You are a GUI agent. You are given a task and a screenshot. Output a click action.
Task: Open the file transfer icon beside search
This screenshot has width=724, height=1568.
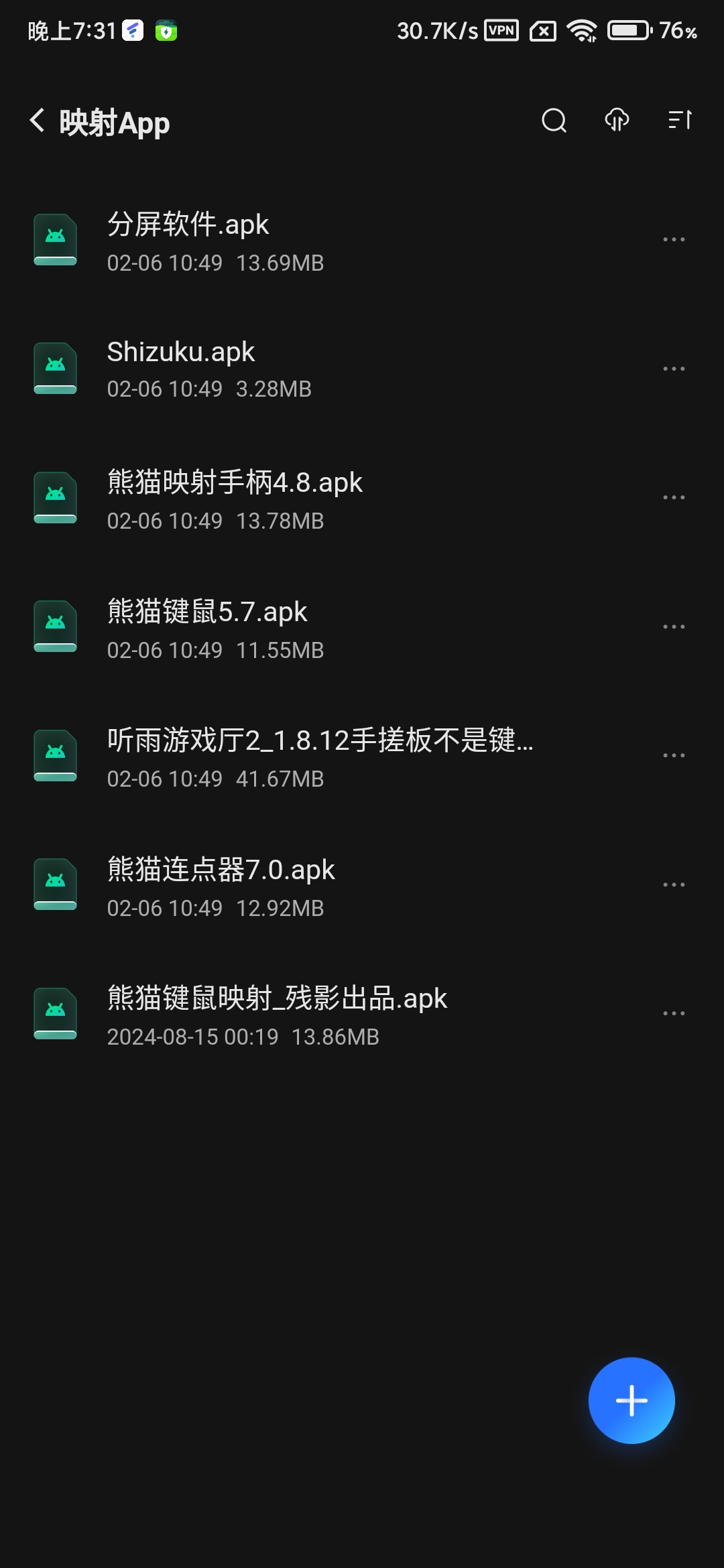[x=617, y=121]
